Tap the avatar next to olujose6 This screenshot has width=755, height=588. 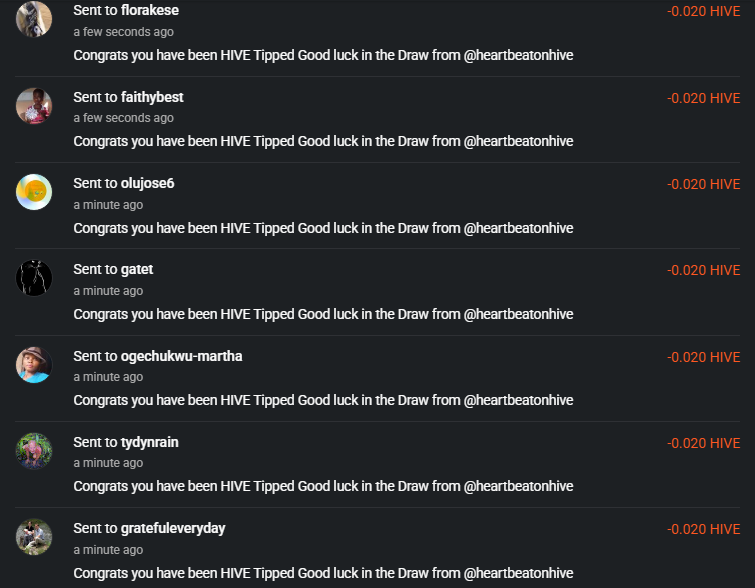point(34,191)
